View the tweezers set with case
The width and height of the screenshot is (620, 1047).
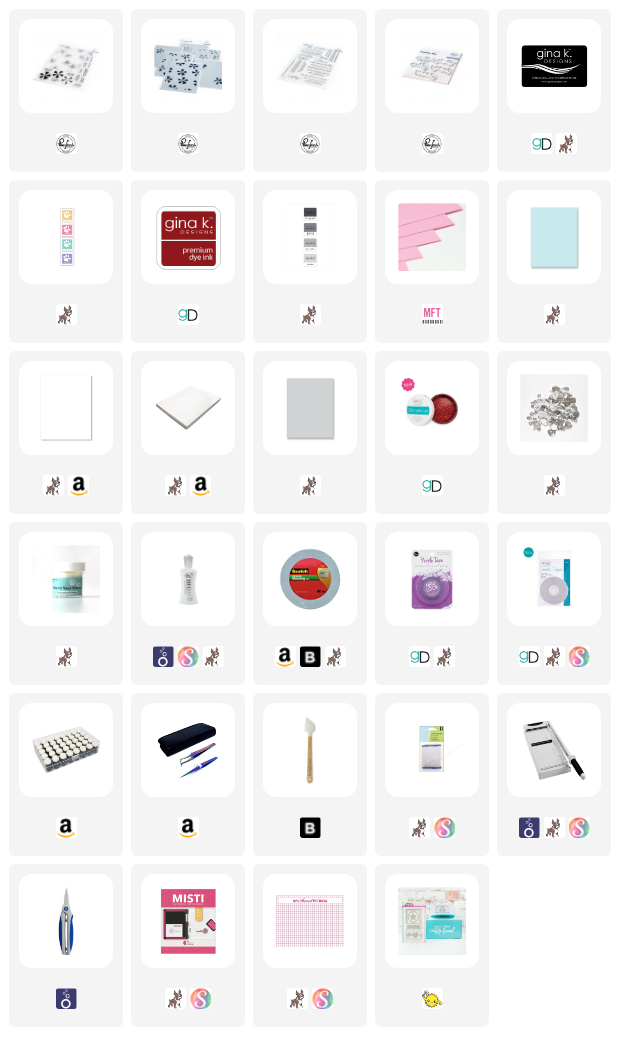[188, 750]
